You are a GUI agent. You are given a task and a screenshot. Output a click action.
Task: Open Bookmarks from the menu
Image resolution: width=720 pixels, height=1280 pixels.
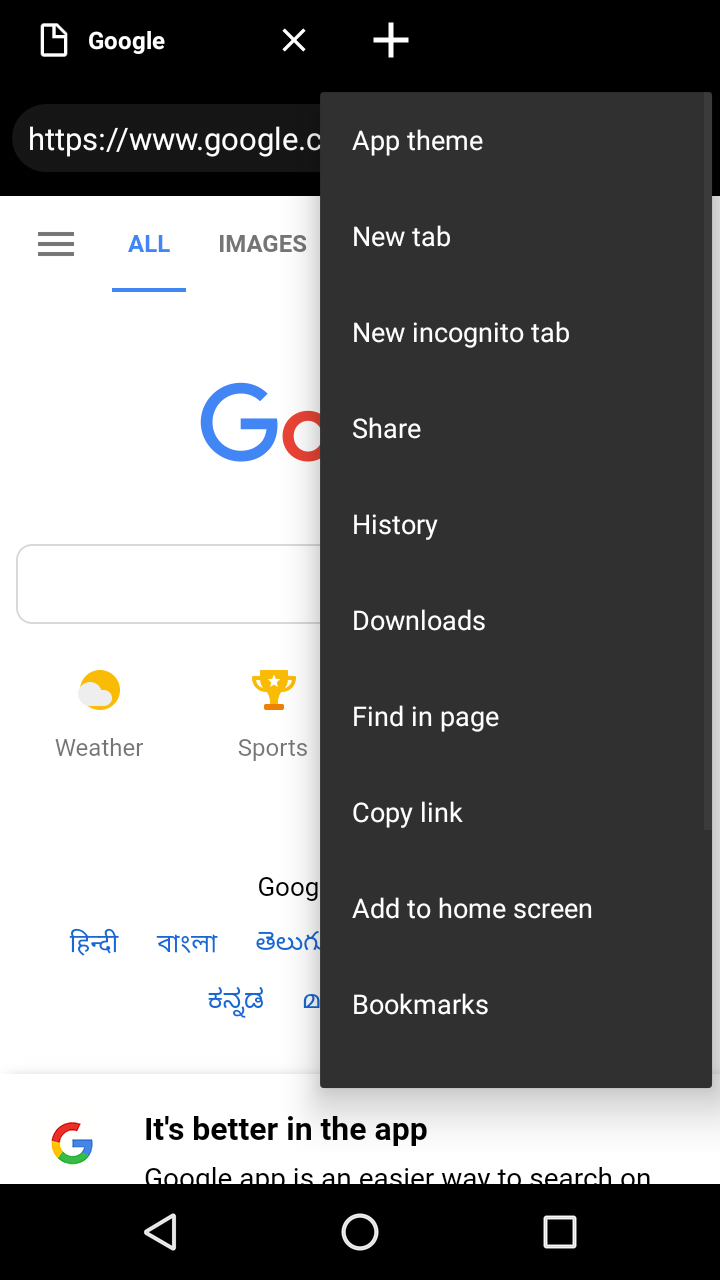tap(420, 1005)
